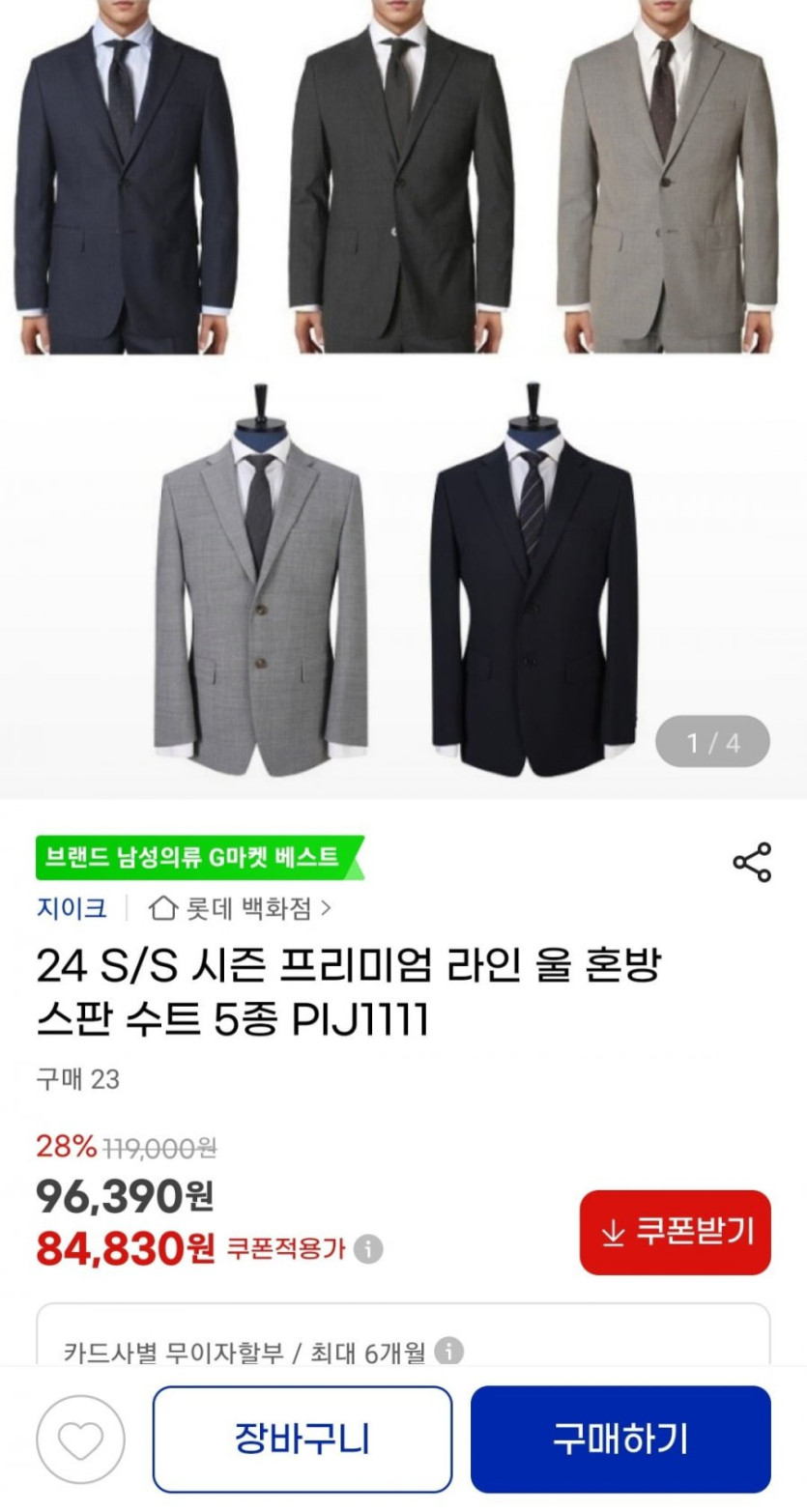Screen dimensions: 807x1512
Task: Tap the 브랜드 남성의류 G마켓 베스트 badge
Action: 198,857
